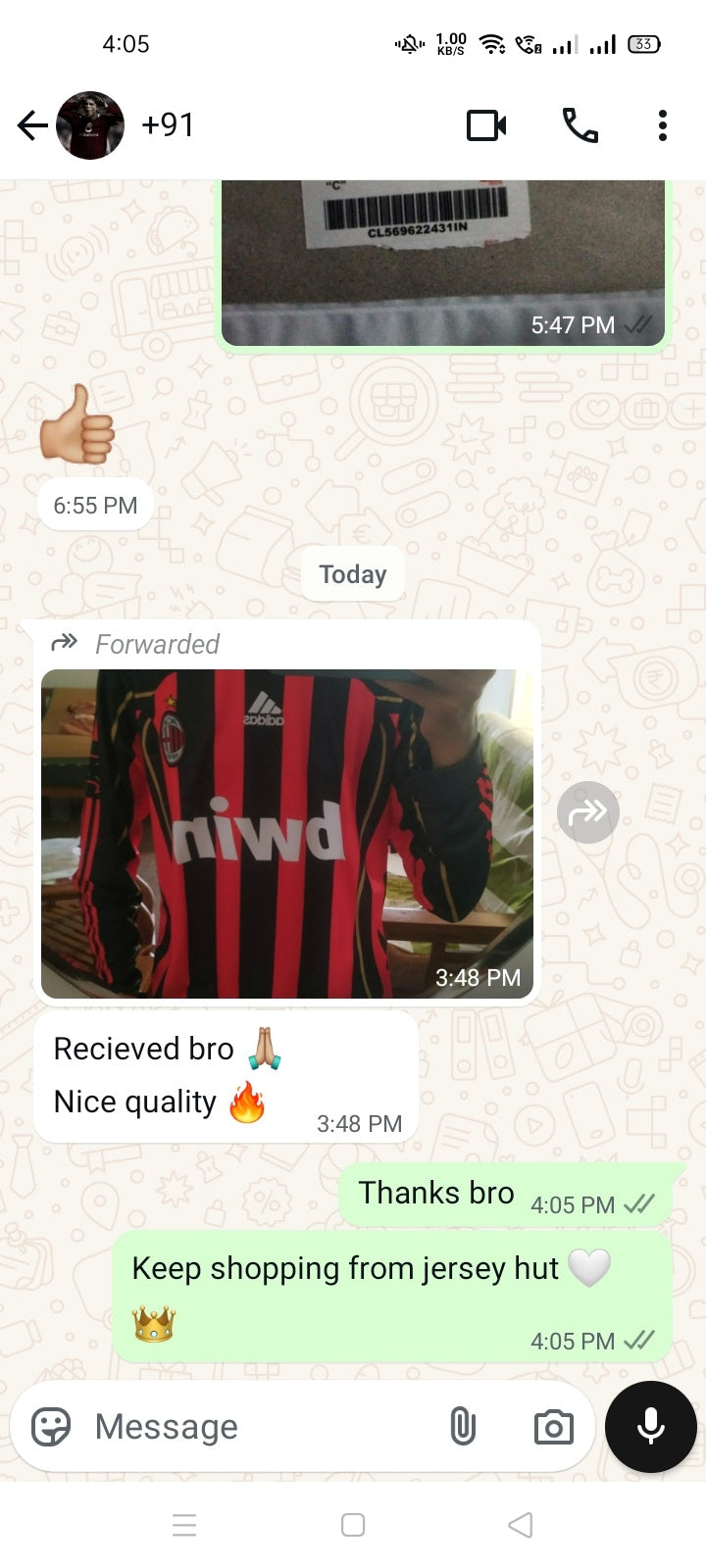The width and height of the screenshot is (706, 1568).
Task: Attach a file with the paperclip icon
Action: point(463,1427)
